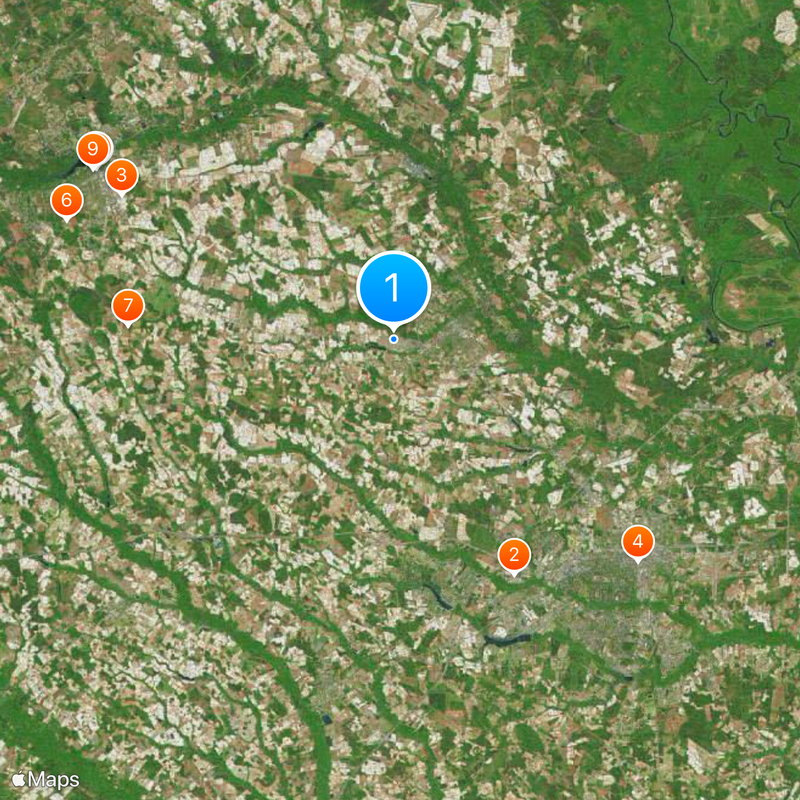Screen dimensions: 800x800
Task: Select the orange map pin numbered 4
Action: tap(638, 542)
